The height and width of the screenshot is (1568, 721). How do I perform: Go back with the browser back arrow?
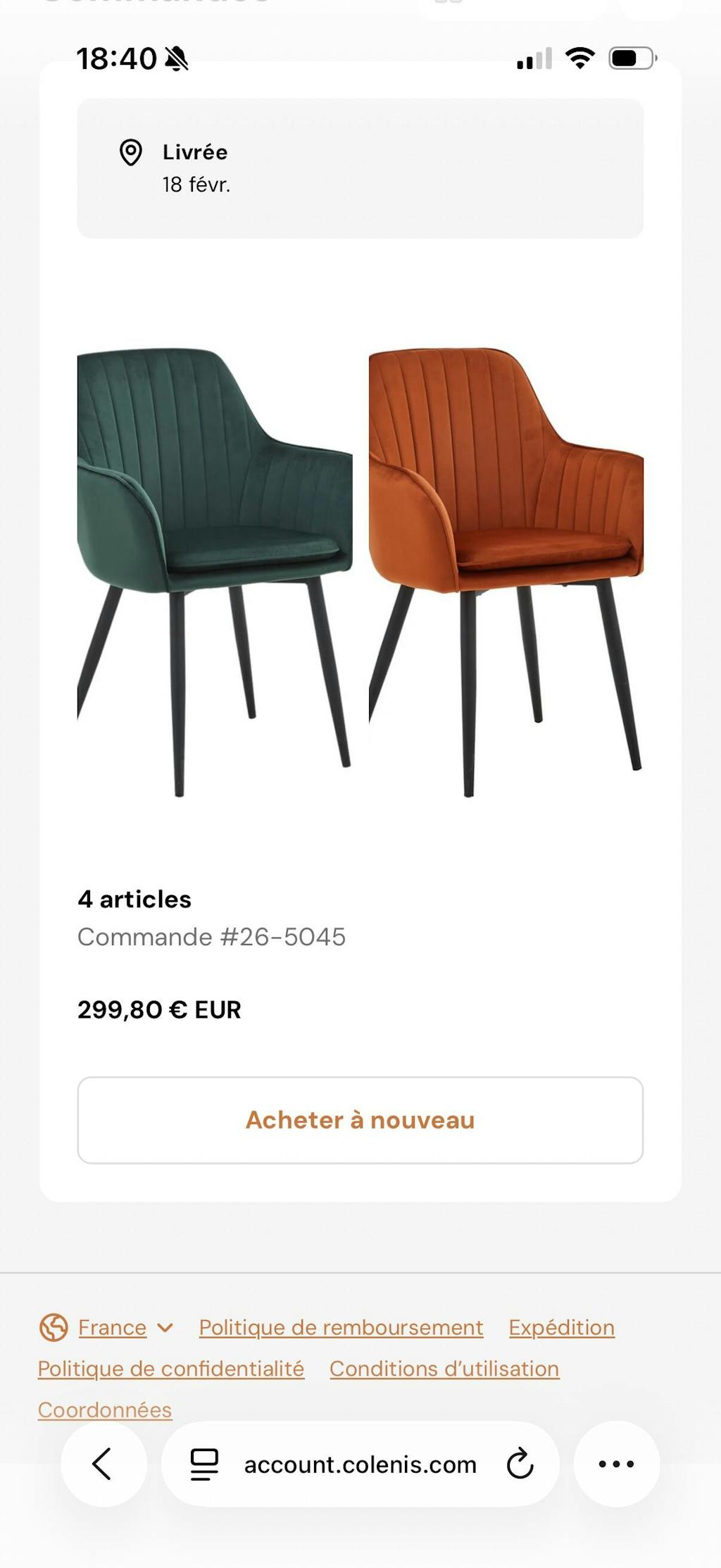click(103, 1464)
